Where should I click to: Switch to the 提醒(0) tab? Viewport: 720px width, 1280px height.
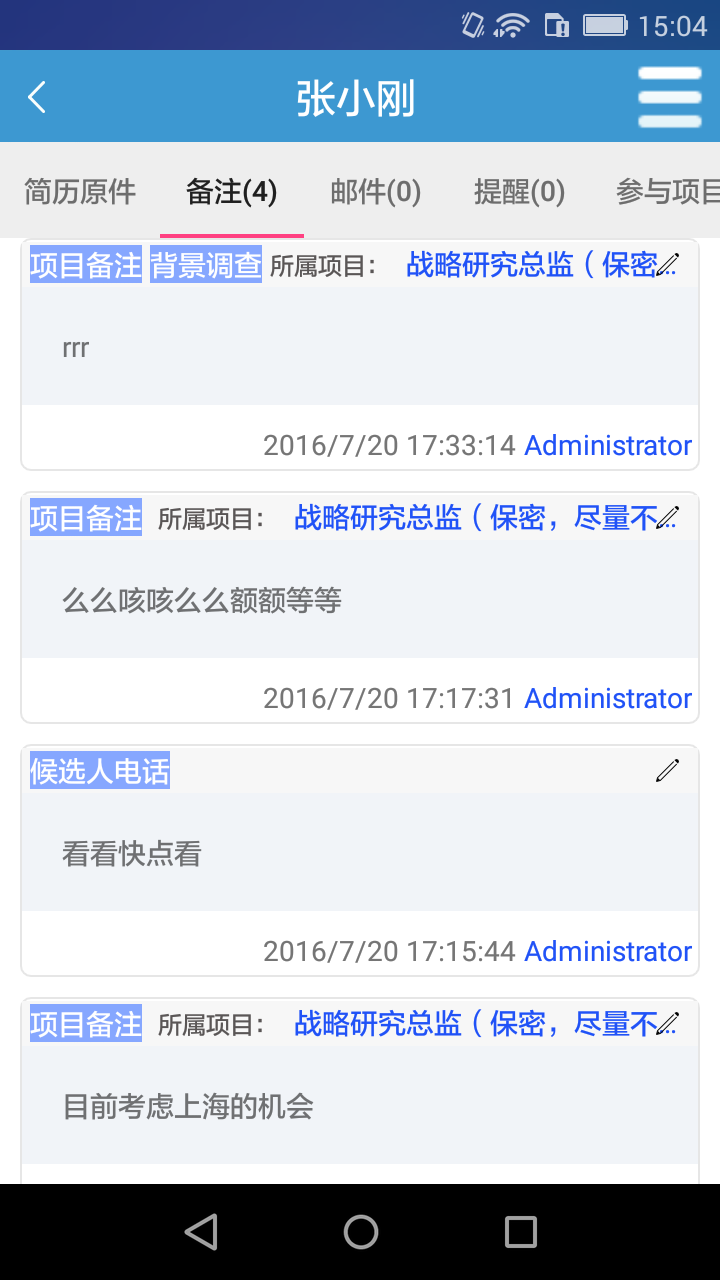click(x=519, y=192)
